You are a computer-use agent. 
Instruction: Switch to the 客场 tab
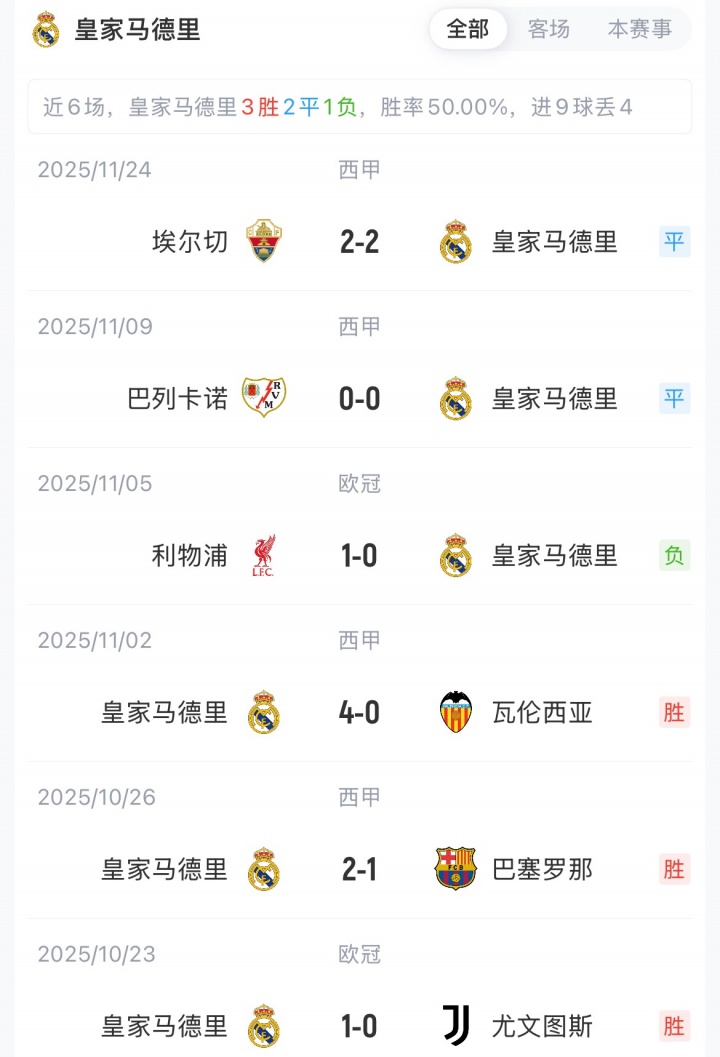click(x=549, y=29)
